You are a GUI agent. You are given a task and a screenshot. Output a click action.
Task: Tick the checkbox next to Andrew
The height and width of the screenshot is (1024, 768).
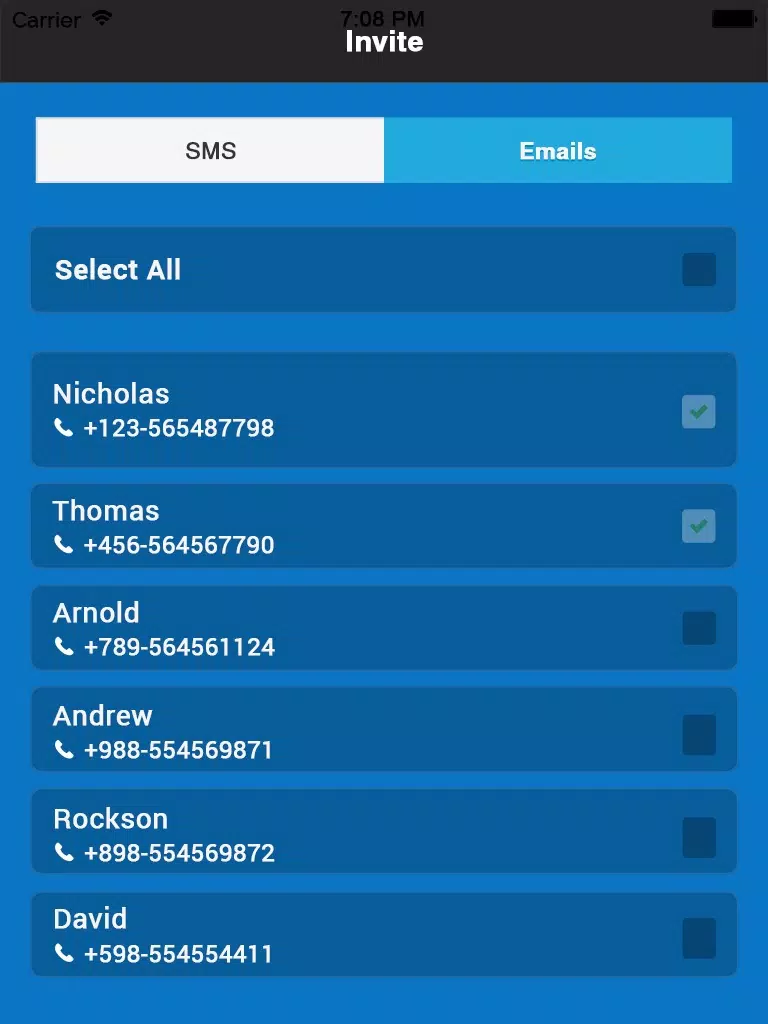[x=699, y=734]
